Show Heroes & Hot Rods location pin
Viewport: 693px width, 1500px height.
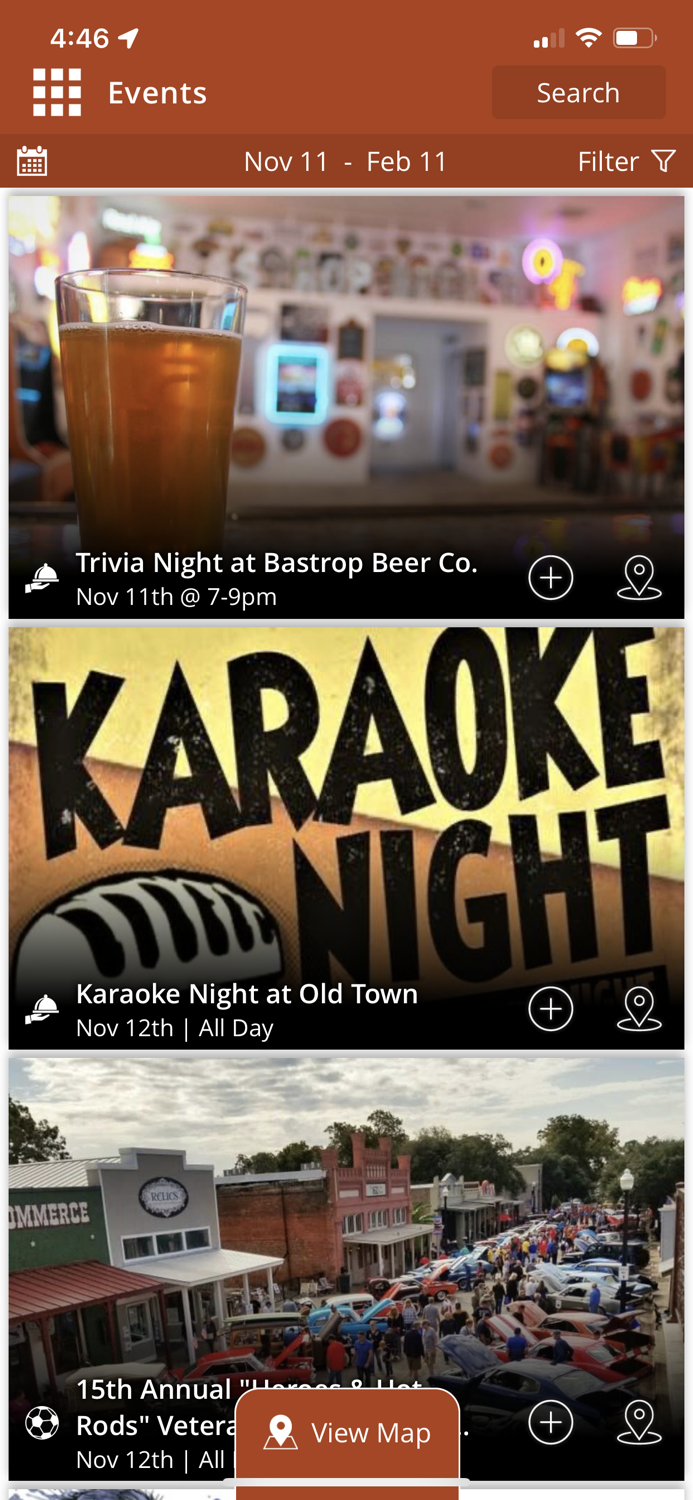639,1422
